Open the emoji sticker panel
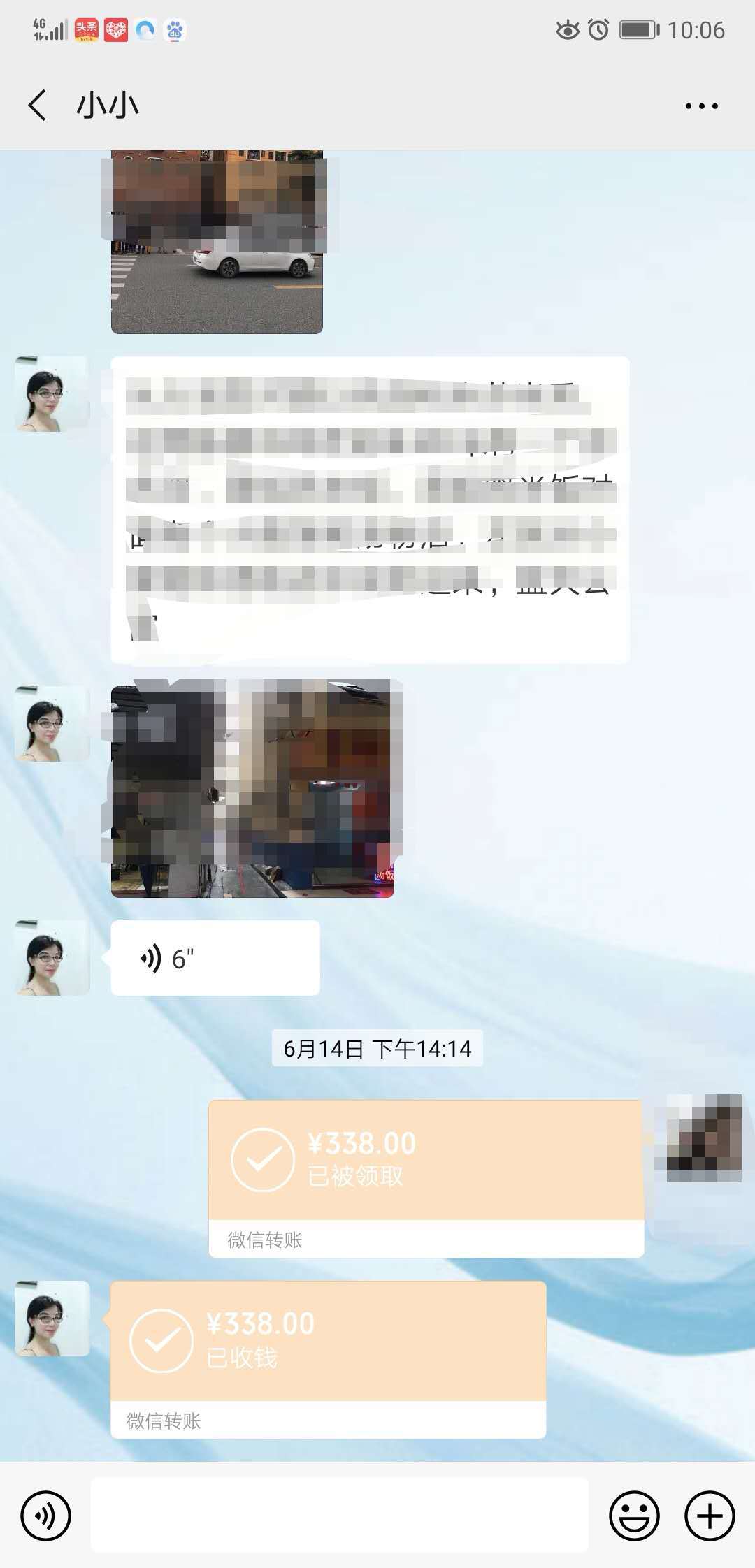 (634, 1515)
